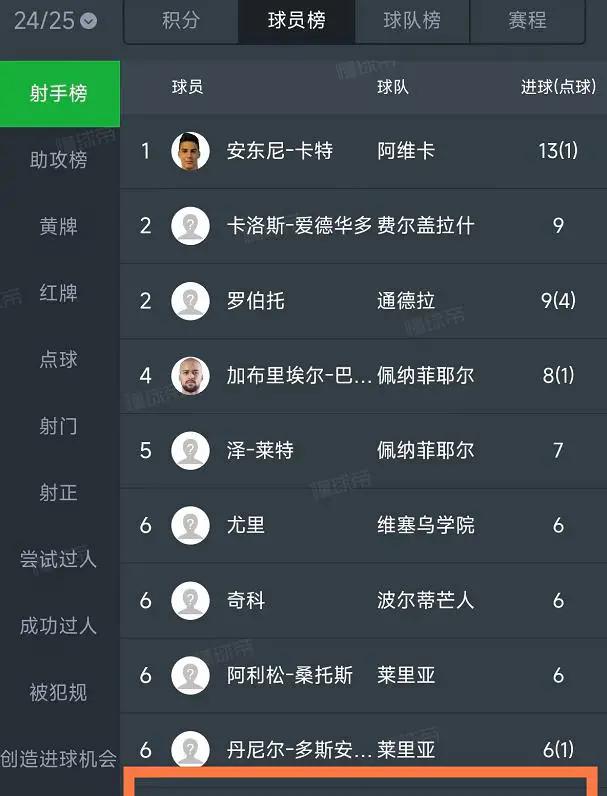Screen dimensions: 607x796
Task: Open the 尝试过人 ranking
Action: tap(59, 559)
